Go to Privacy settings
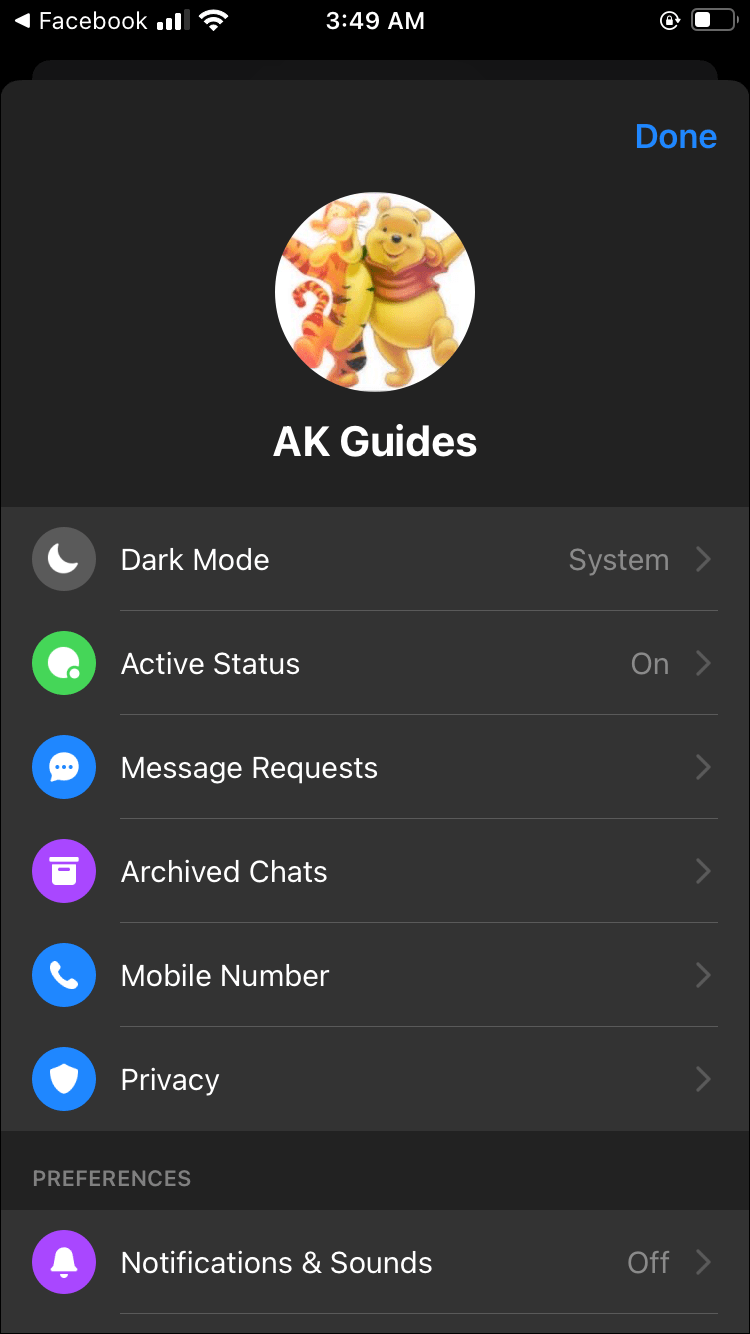Viewport: 750px width, 1334px height. (375, 1080)
